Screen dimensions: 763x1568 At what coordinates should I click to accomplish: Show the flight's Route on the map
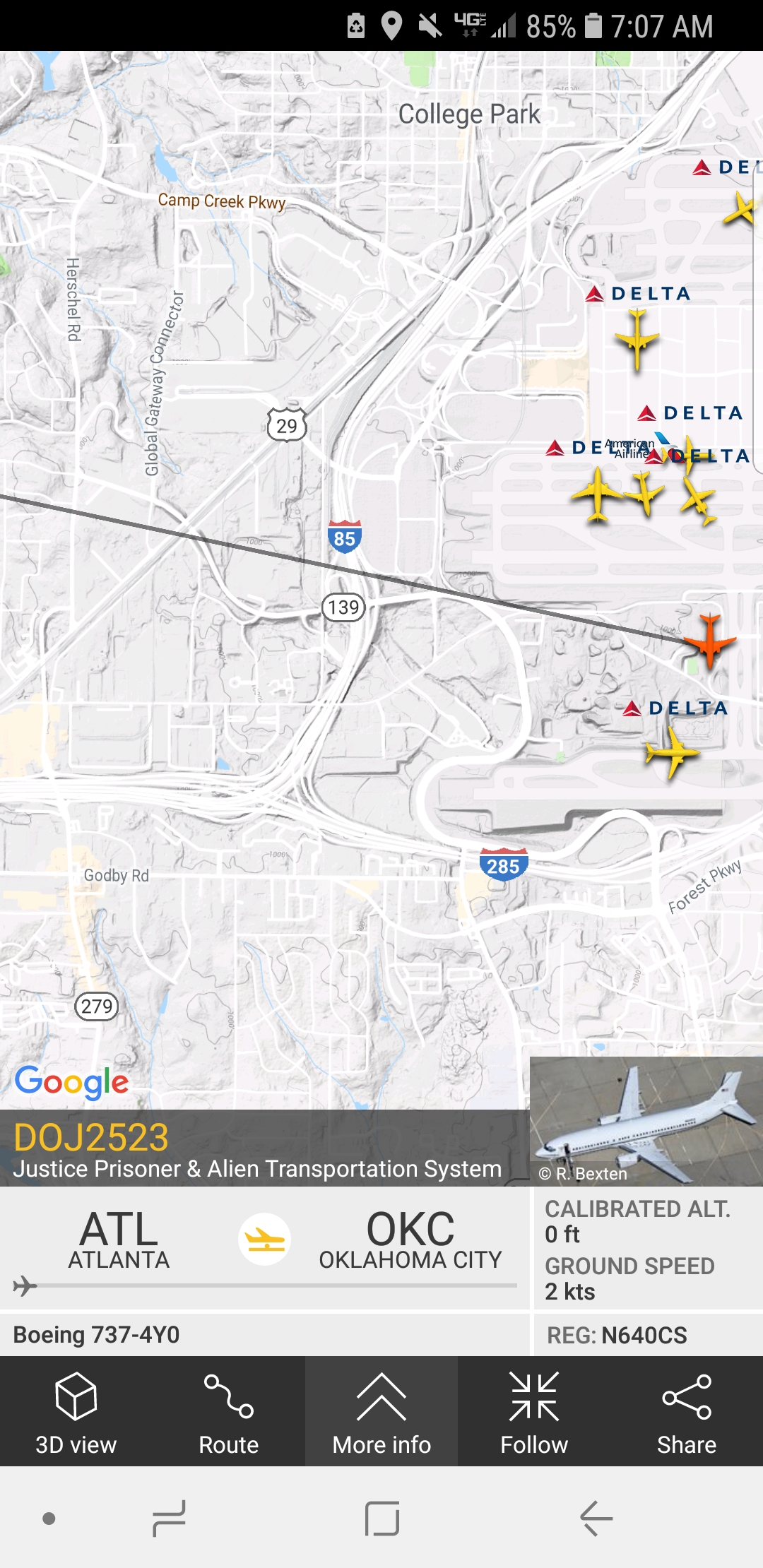228,1412
